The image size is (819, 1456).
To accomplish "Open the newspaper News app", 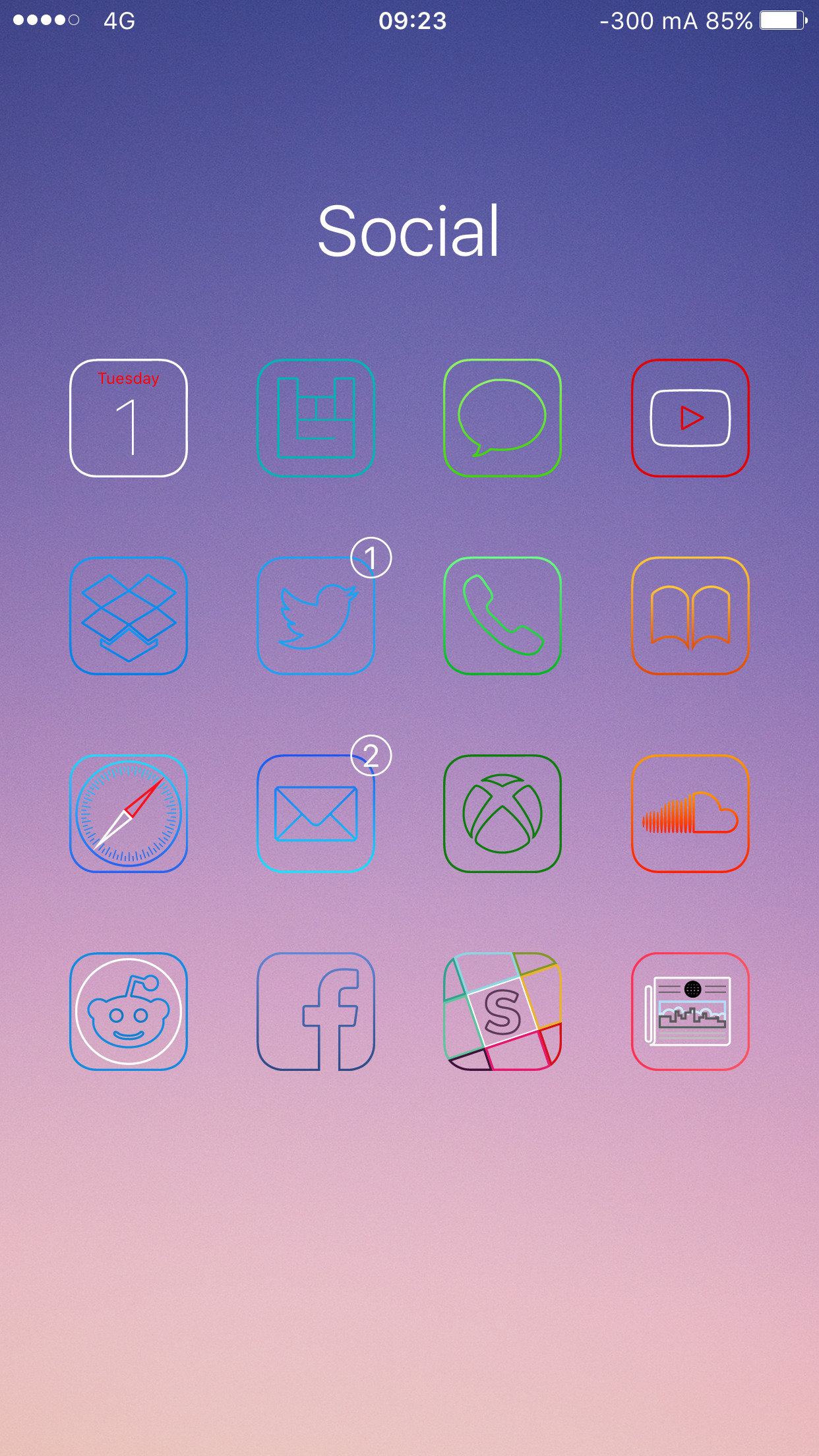I will point(690,1012).
